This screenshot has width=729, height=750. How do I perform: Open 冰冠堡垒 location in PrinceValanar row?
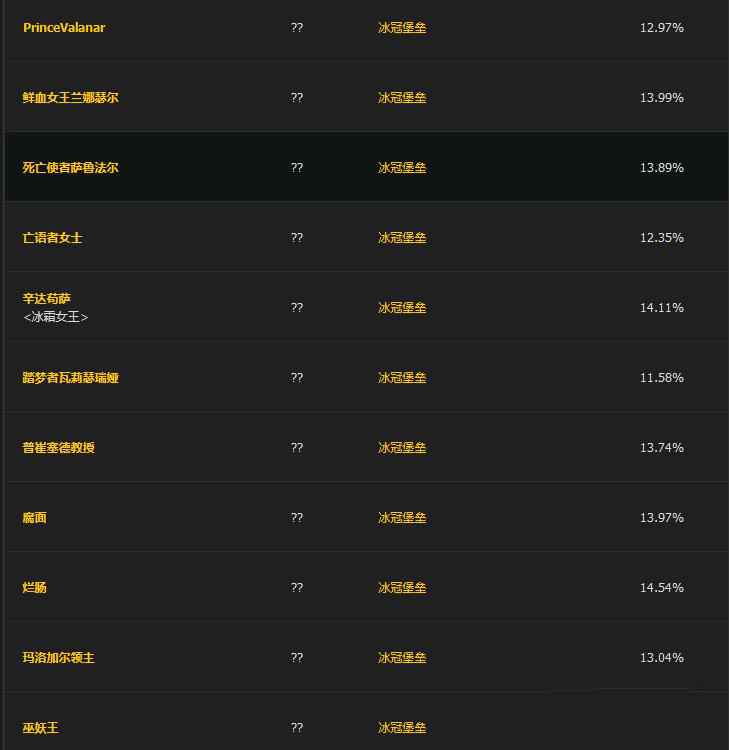(402, 28)
